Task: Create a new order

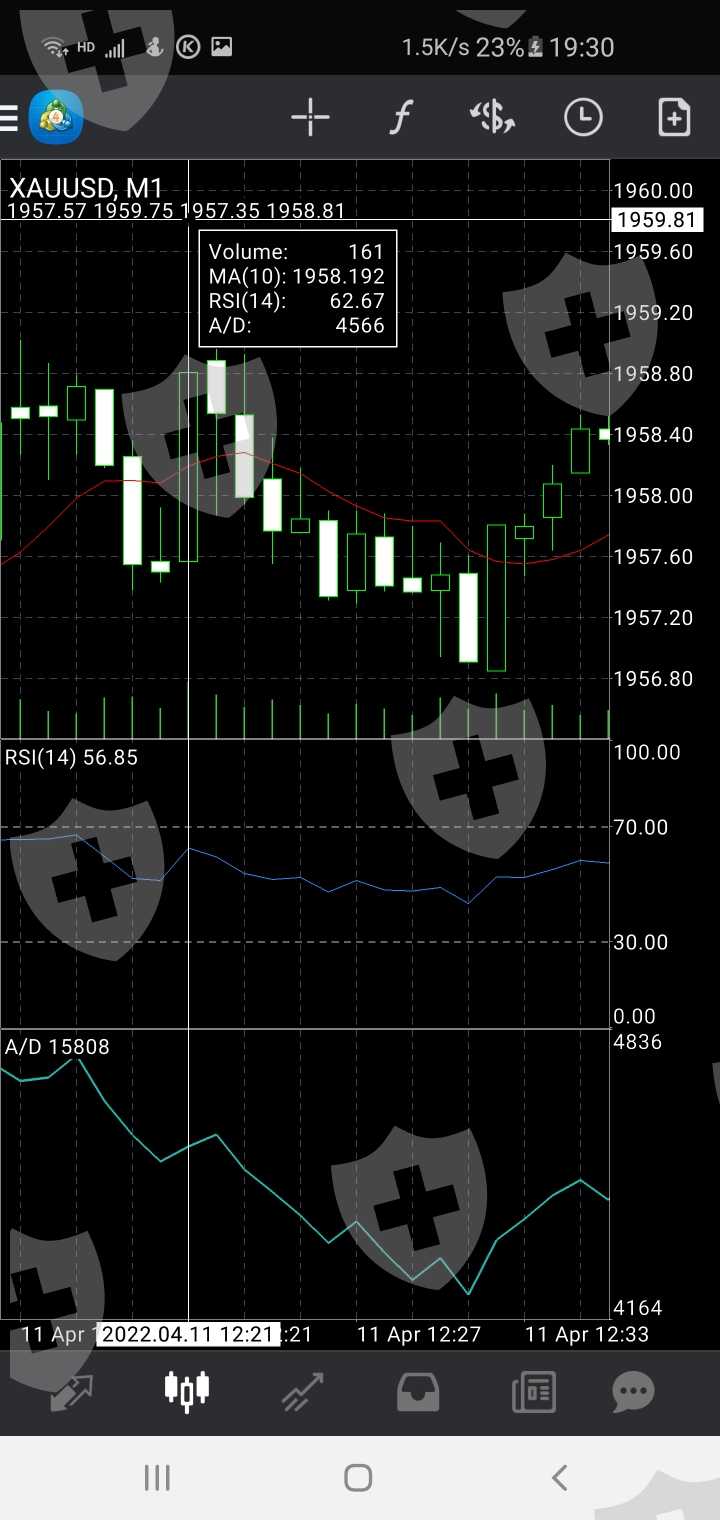Action: 674,118
